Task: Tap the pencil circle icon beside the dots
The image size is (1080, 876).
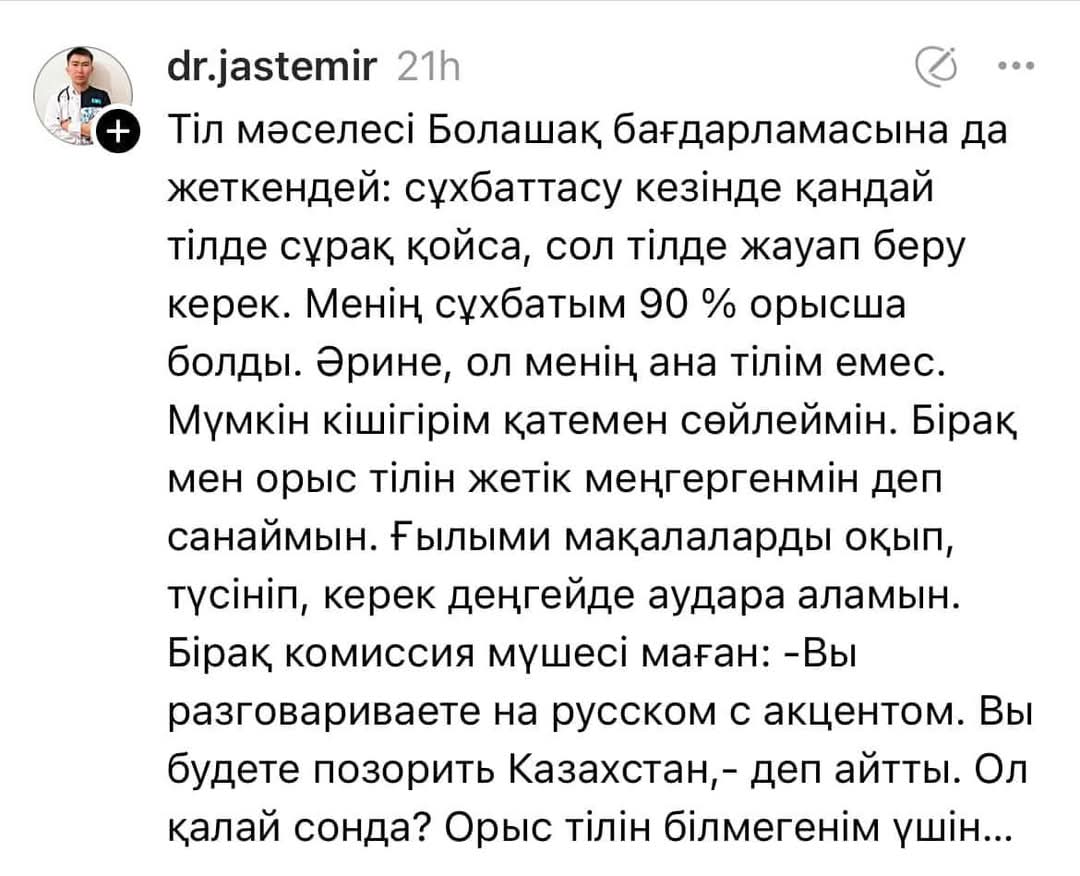Action: click(936, 68)
